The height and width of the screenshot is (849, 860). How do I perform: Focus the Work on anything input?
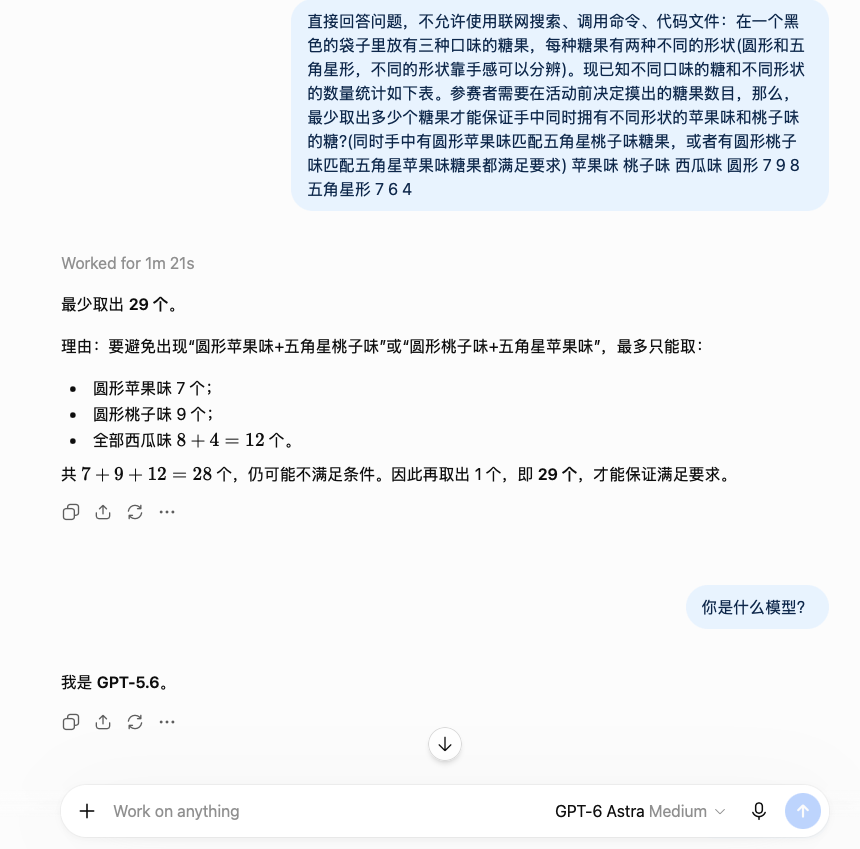pyautogui.click(x=324, y=811)
